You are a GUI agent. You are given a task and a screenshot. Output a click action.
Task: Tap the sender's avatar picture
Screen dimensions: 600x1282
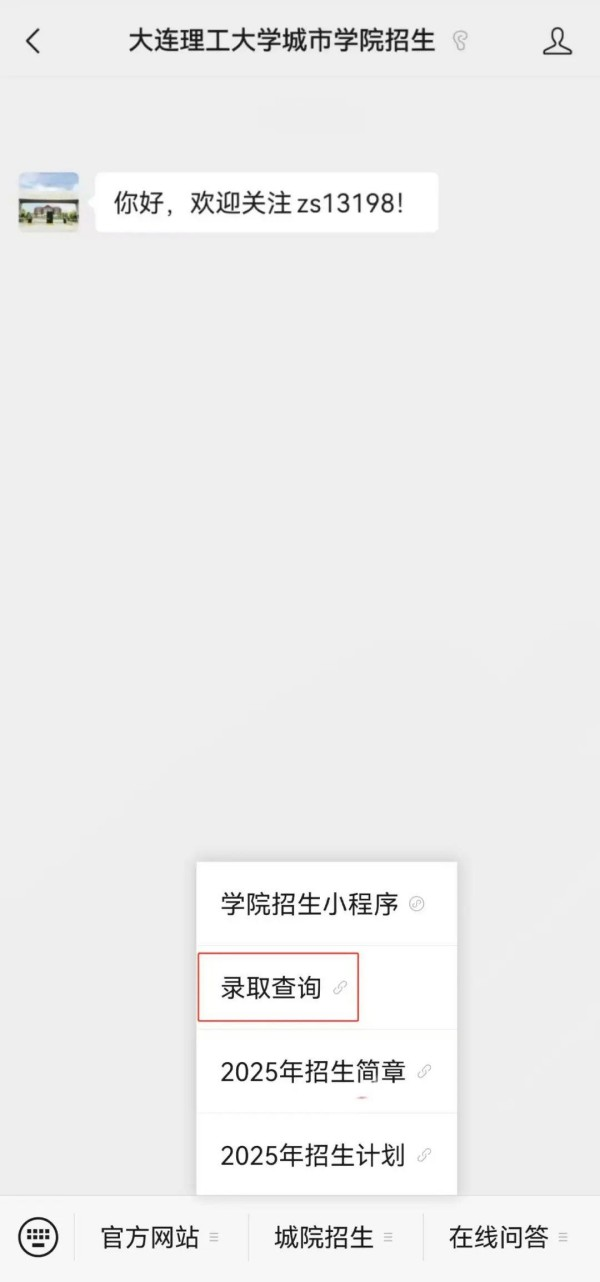[x=48, y=202]
